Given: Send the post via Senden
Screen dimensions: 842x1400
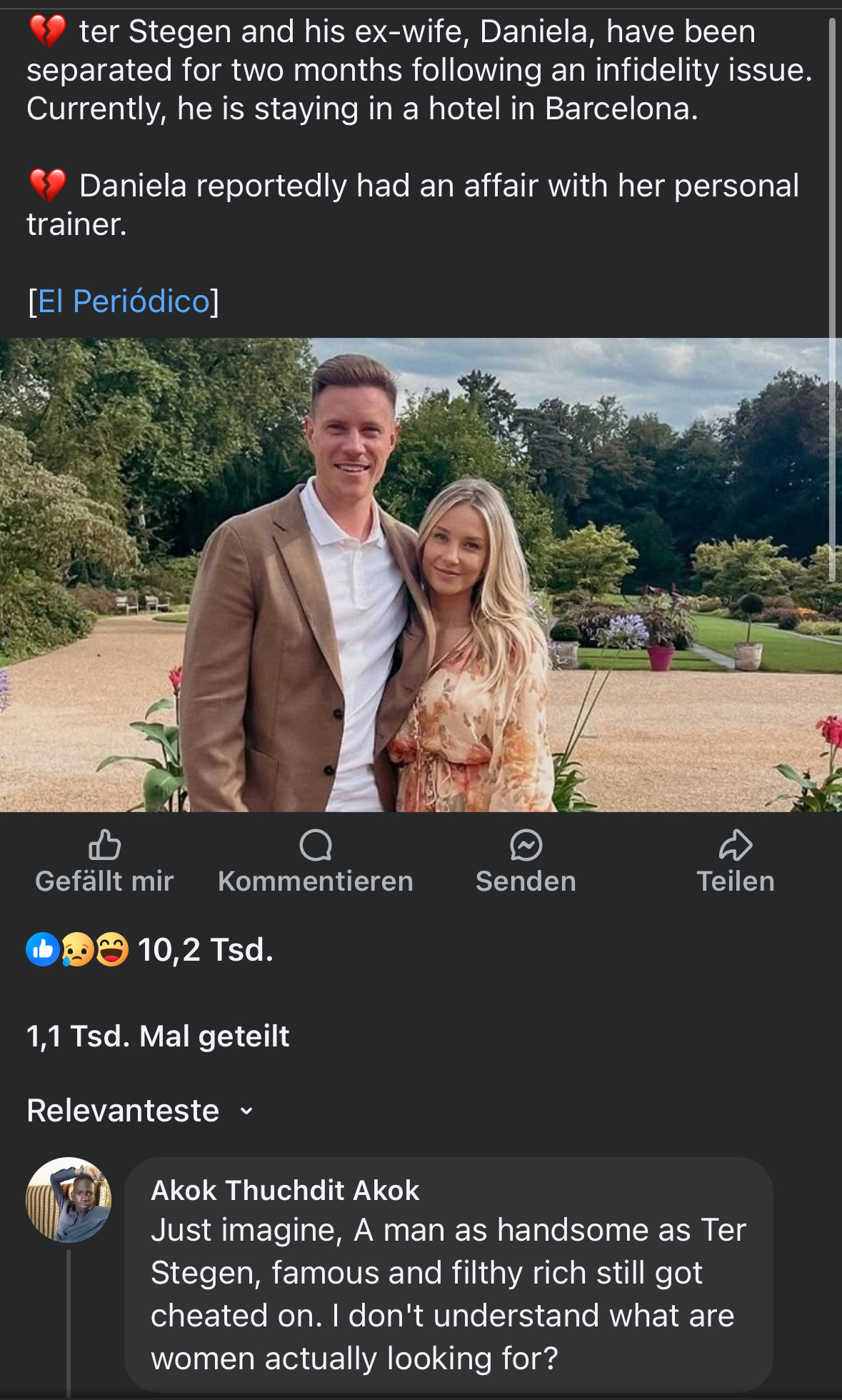Looking at the screenshot, I should coord(526,861).
